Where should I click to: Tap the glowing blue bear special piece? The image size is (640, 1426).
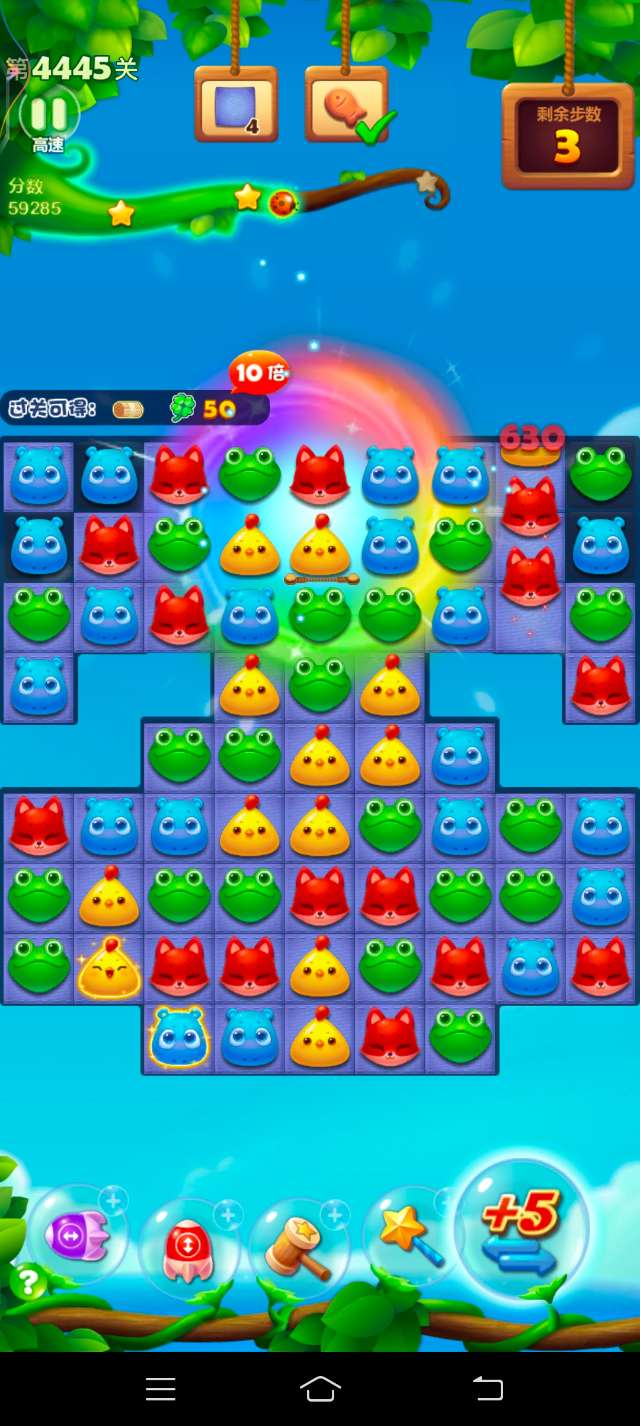tap(179, 1037)
